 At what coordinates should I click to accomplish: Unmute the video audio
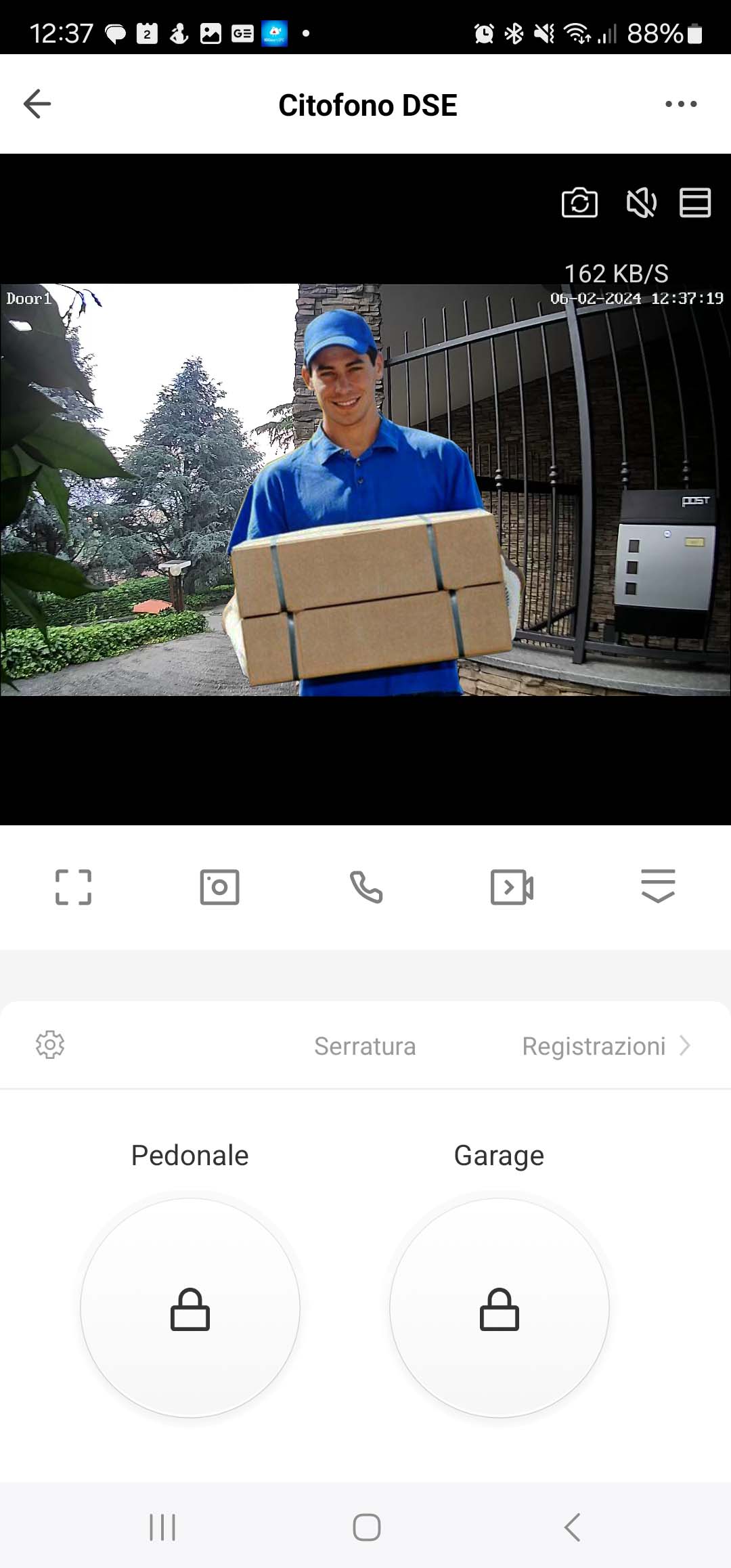(x=640, y=202)
